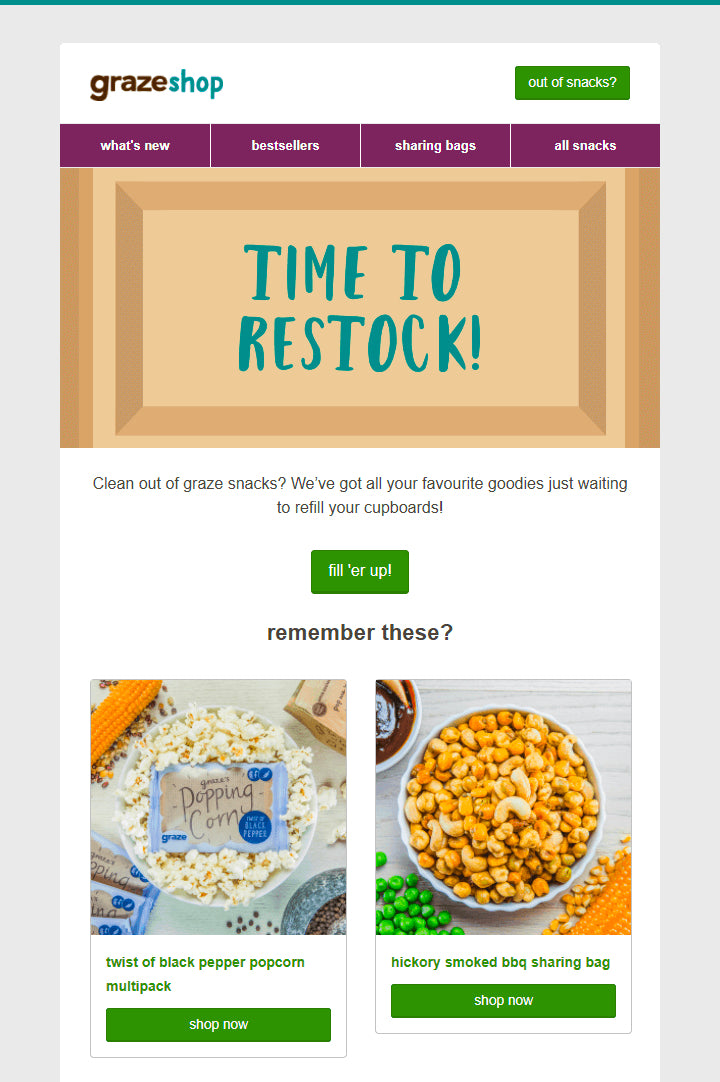Open the 'sharing bags' category

coord(435,145)
